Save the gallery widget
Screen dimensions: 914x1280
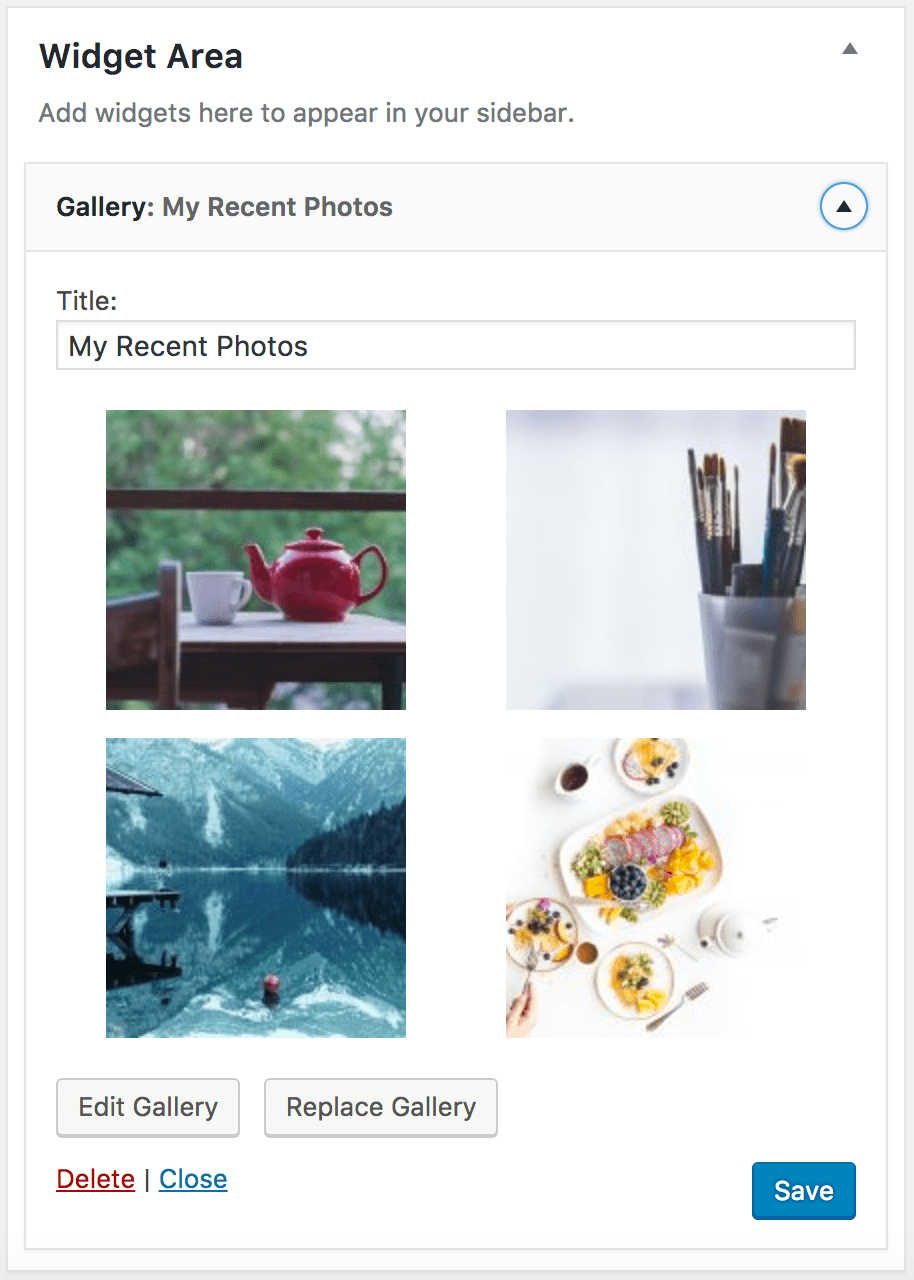point(803,1190)
